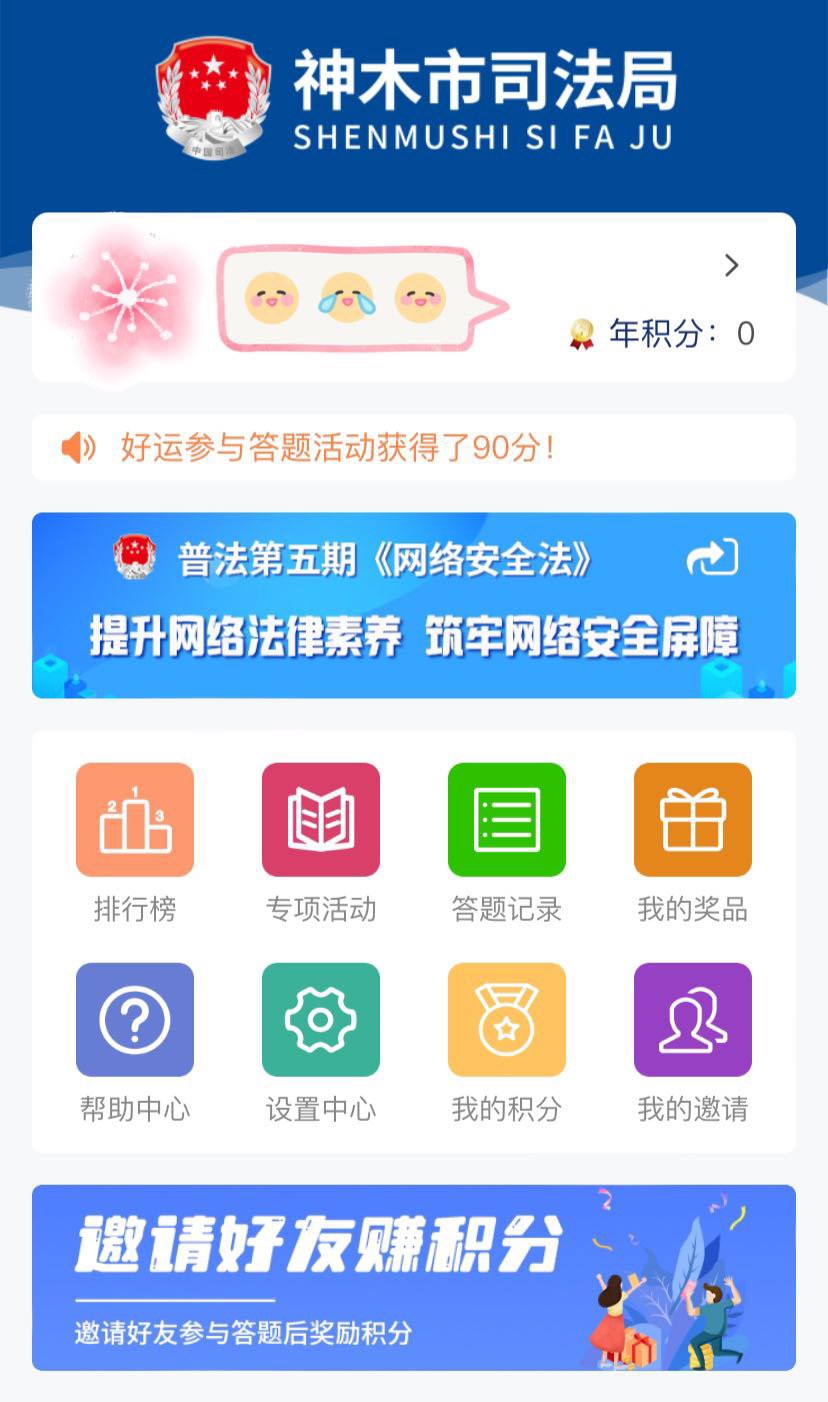828x1402 pixels.
Task: Share the 网络安全法 quiz banner
Action: [712, 558]
